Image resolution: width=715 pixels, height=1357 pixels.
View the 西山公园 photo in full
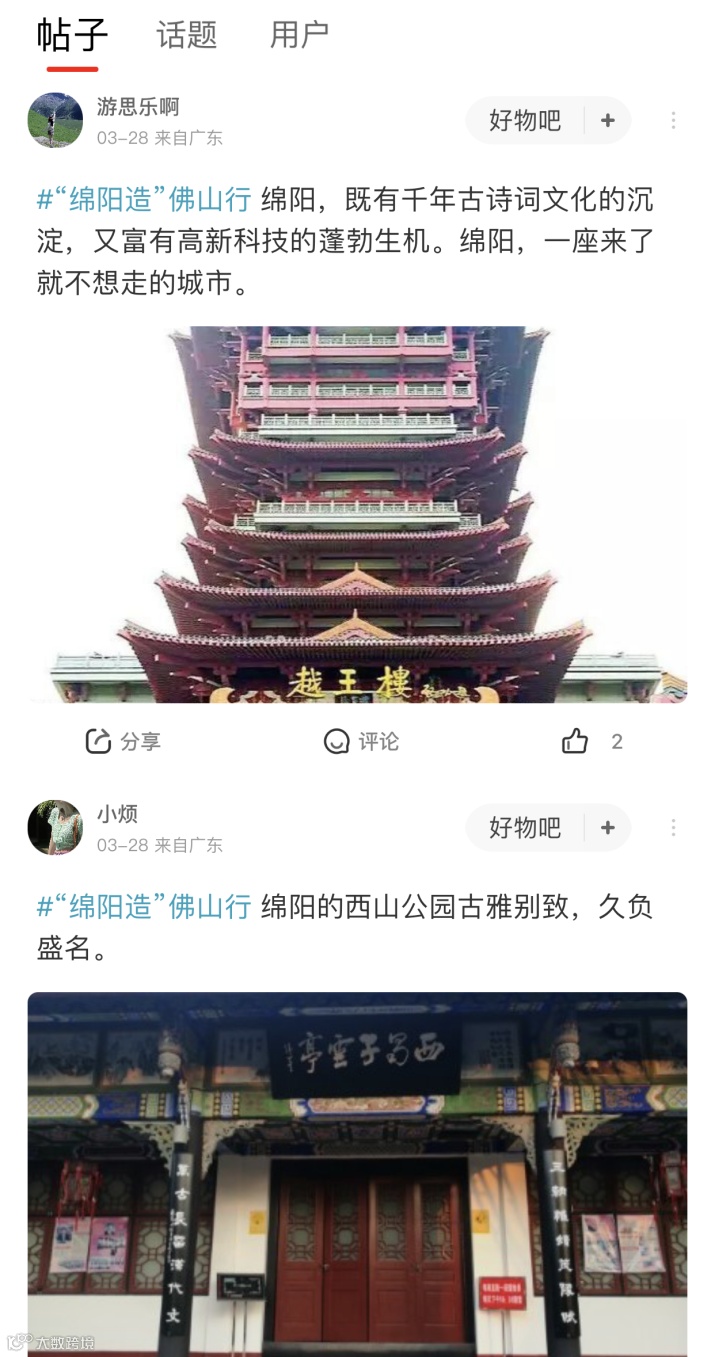357,1173
